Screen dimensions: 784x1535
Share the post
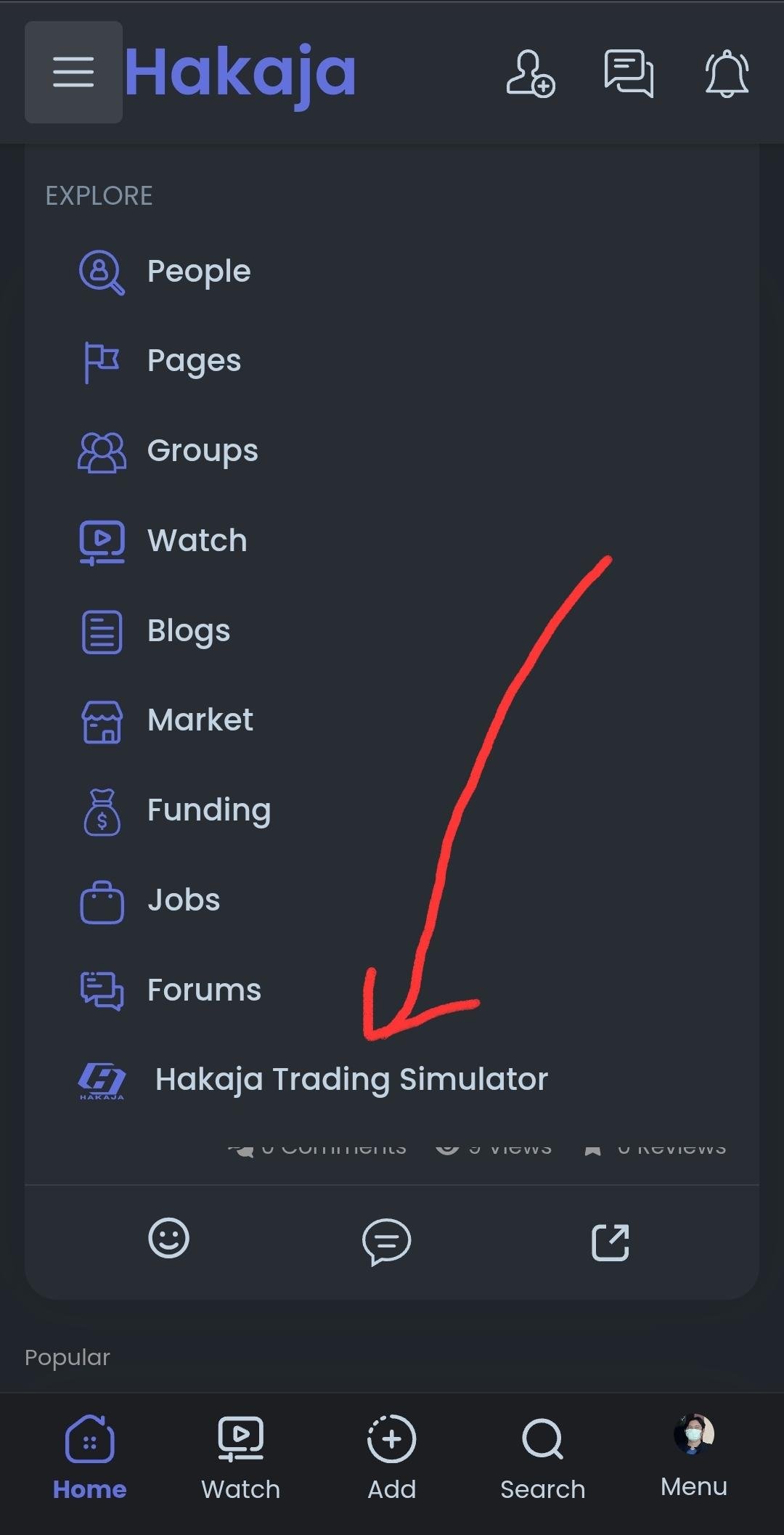[x=610, y=1242]
